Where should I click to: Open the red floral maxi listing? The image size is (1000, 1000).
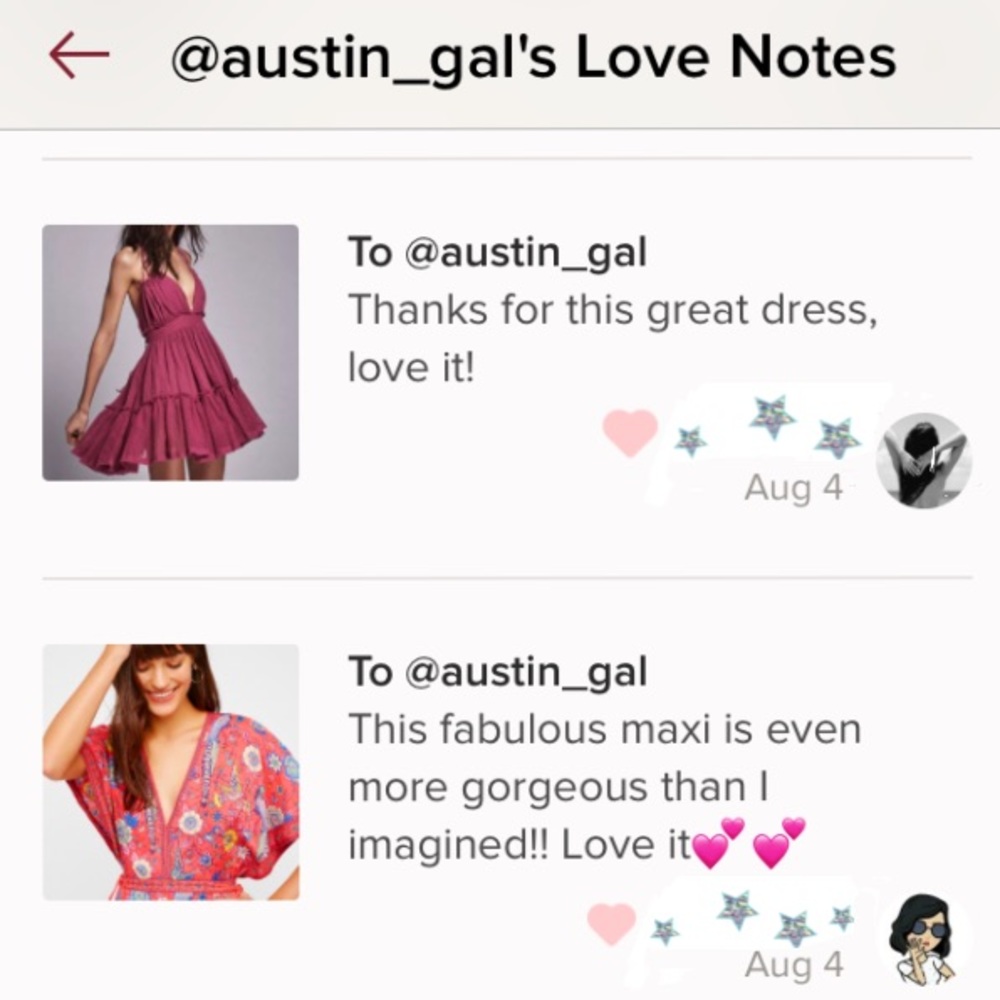pyautogui.click(x=170, y=772)
